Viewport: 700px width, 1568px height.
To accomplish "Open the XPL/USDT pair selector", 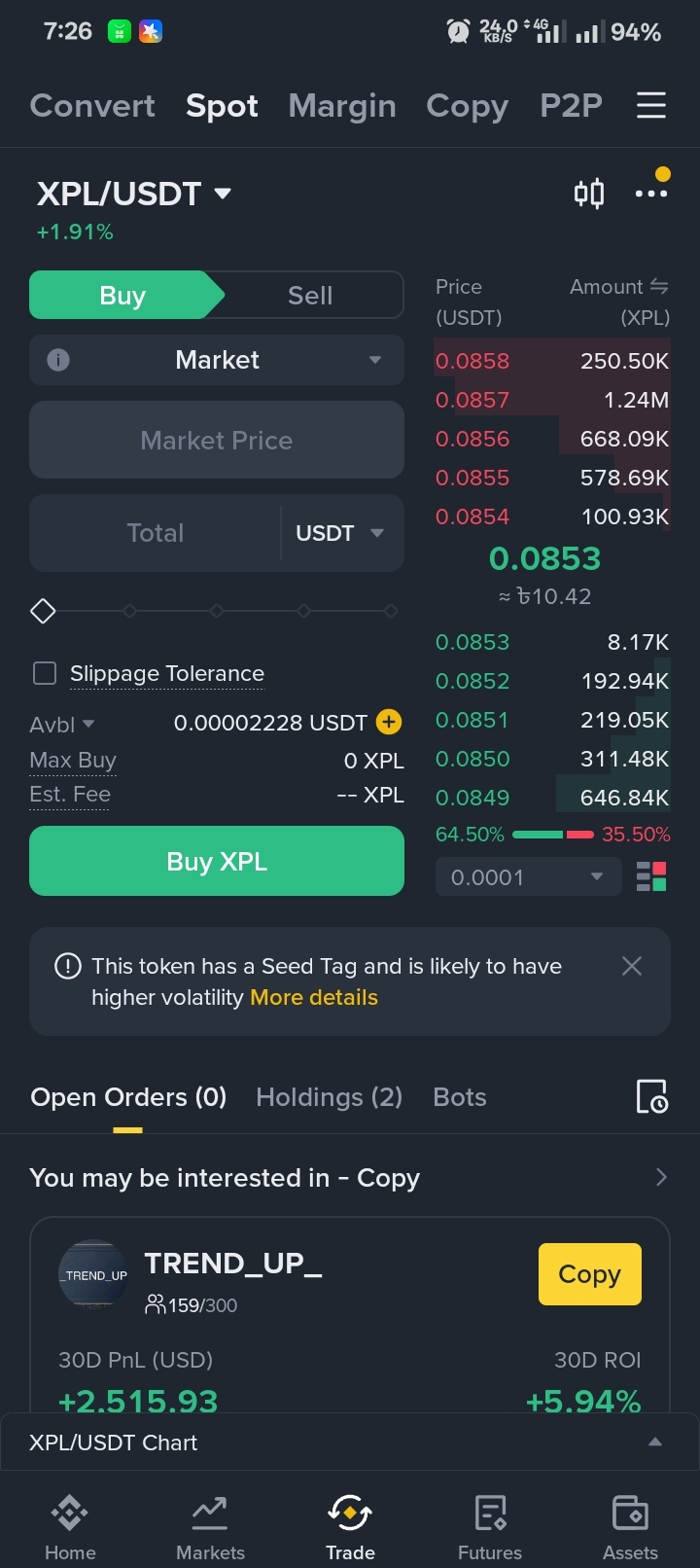I will (x=134, y=194).
